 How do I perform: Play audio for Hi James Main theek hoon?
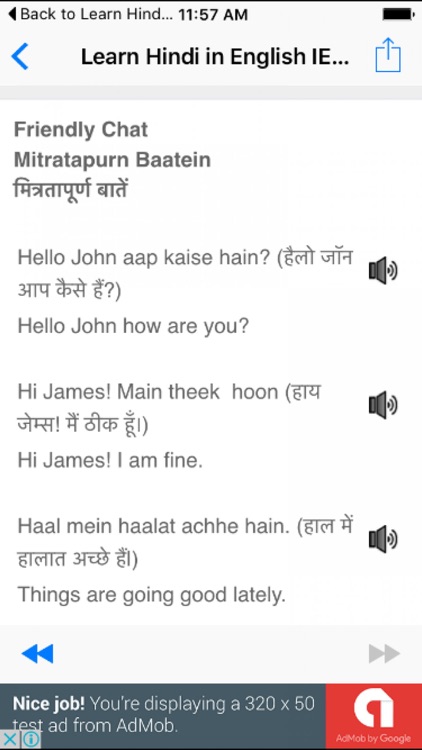point(383,406)
